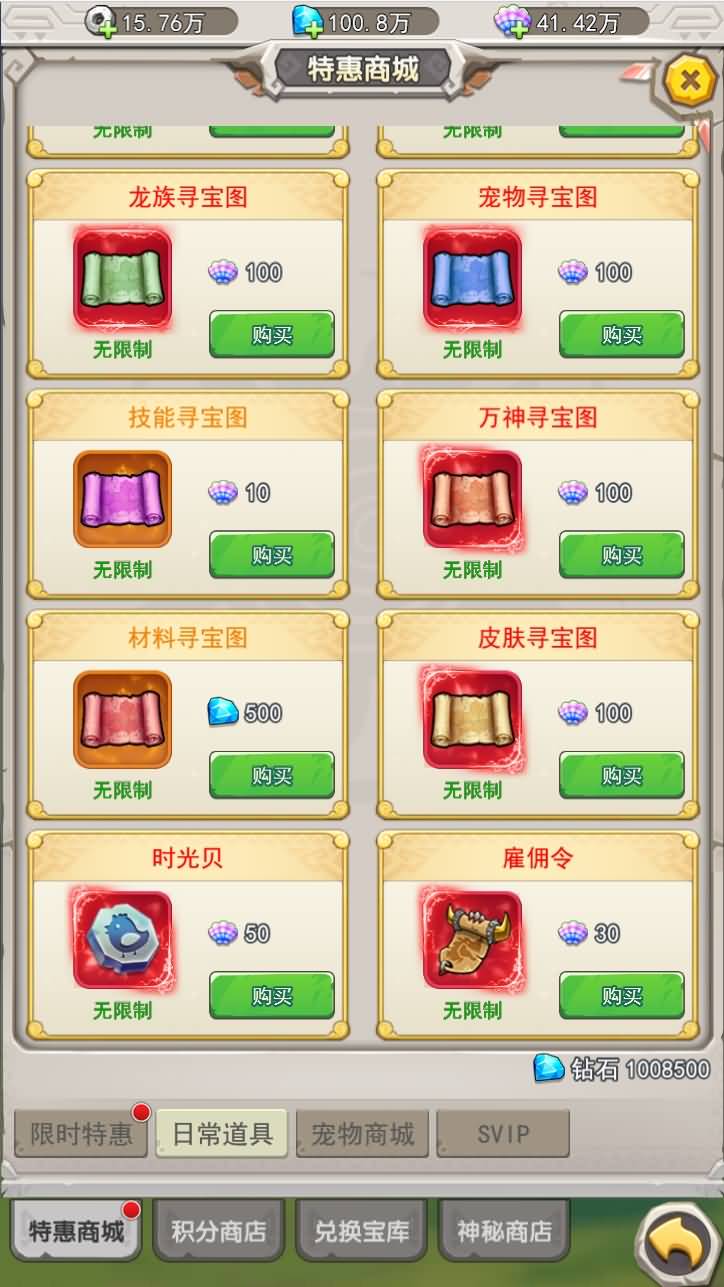The image size is (724, 1287).
Task: Go to 兑换宝库
Action: 362,1231
